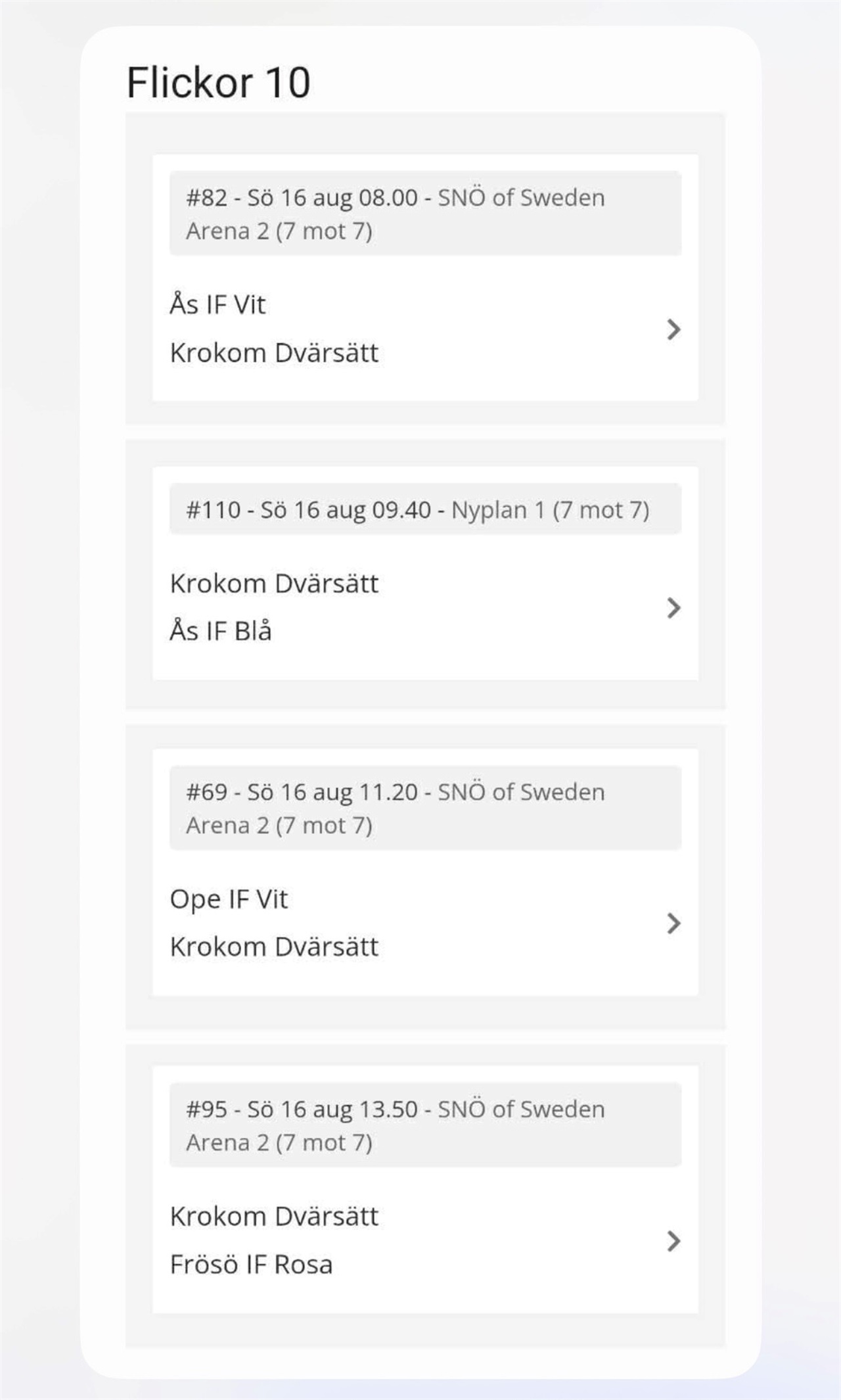Open match #82 Ås IF Vit vs Krokom Dvärsätt
This screenshot has height=1400, width=841.
[x=425, y=277]
